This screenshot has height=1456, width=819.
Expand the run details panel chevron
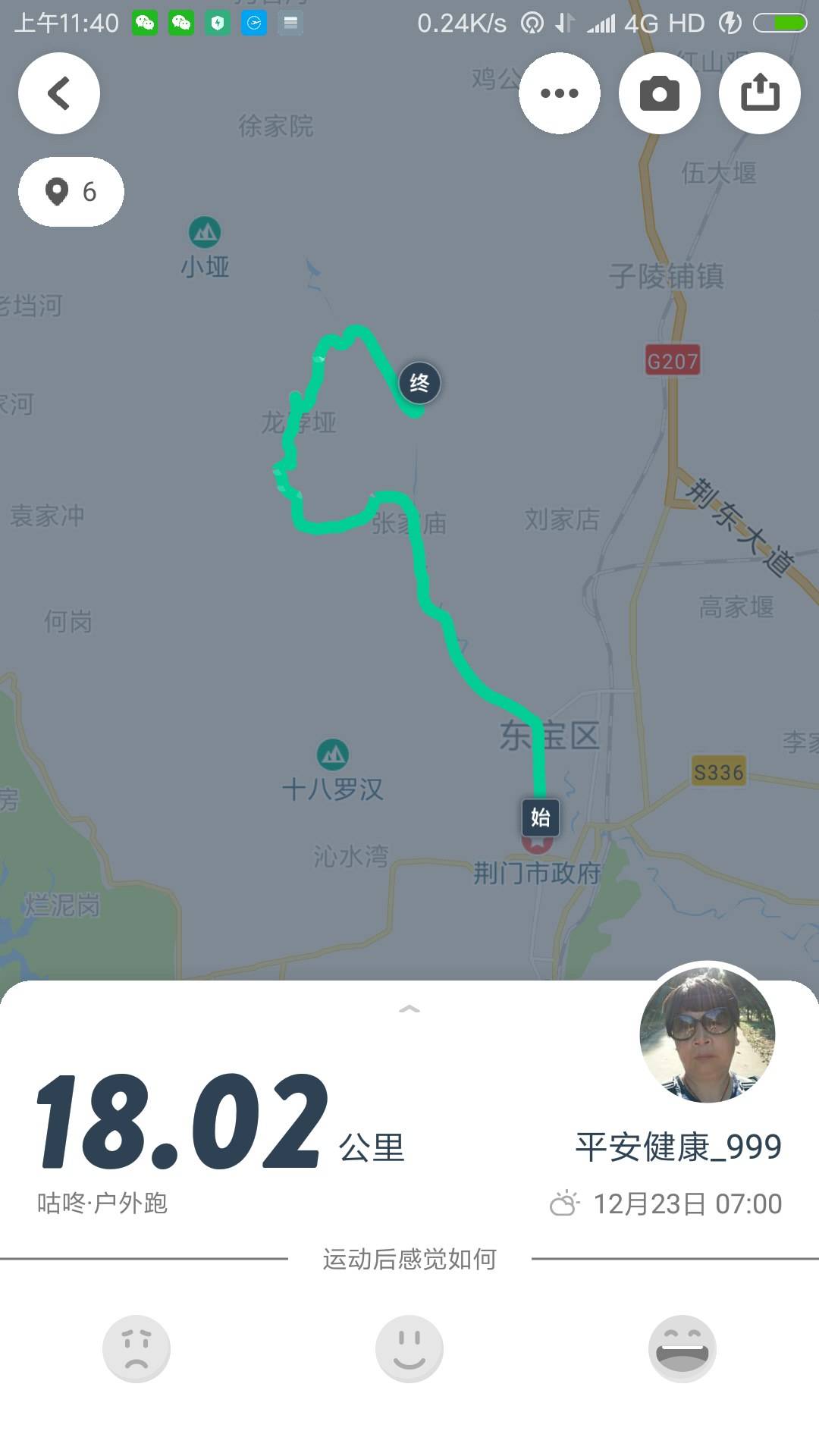pos(409,1009)
